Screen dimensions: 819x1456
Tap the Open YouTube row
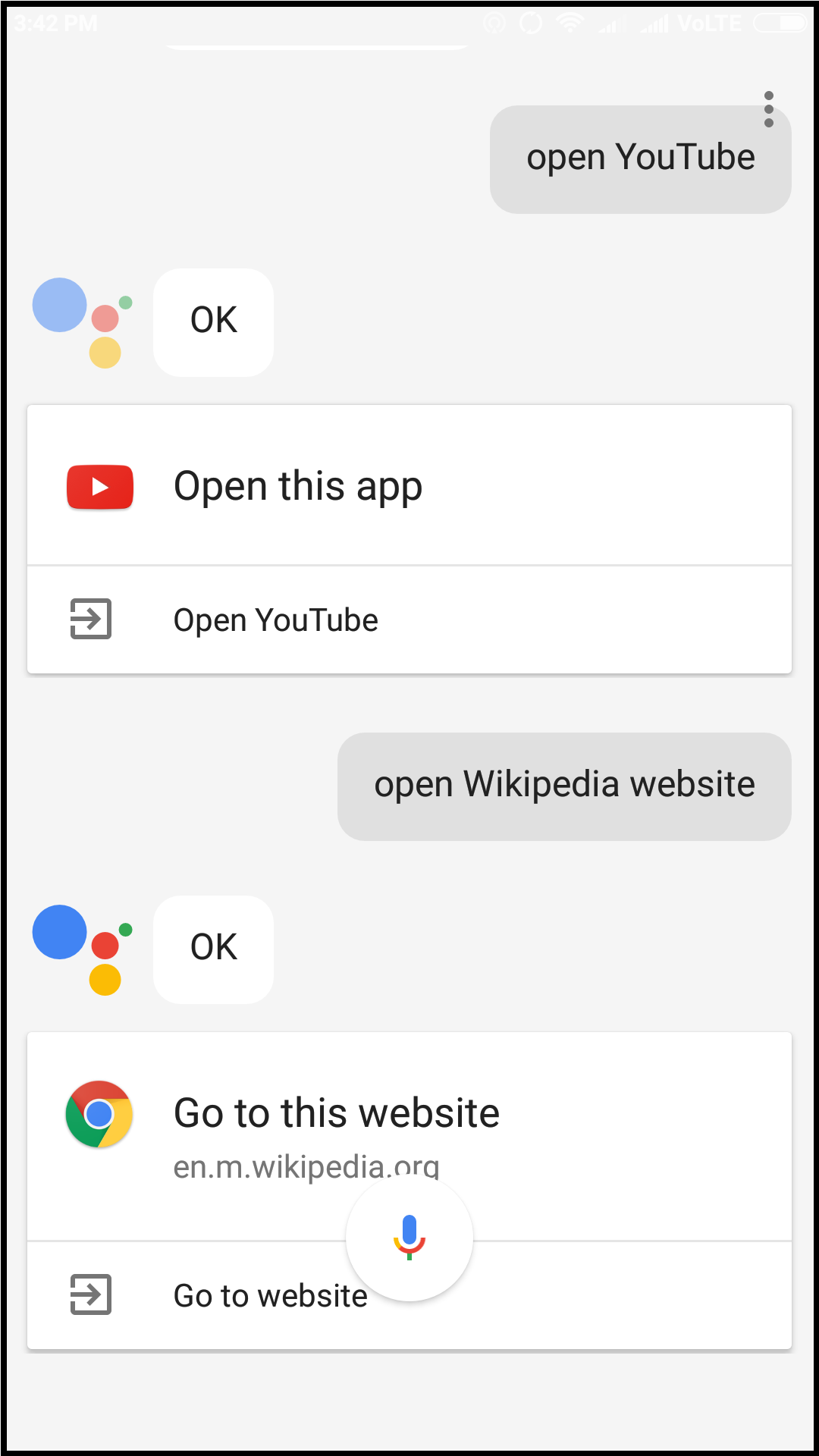click(409, 620)
